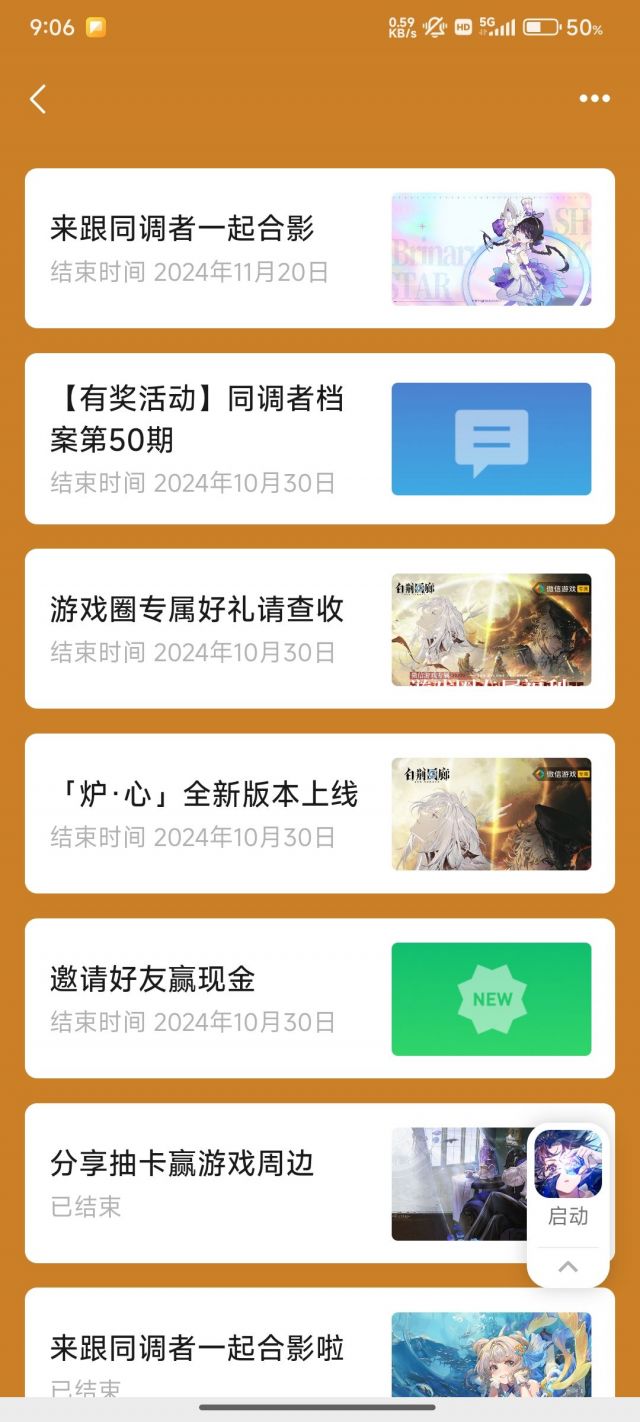View the 游戏圈专属好礼请查收 activity
Screen dimensions: 640x1422
[320, 629]
